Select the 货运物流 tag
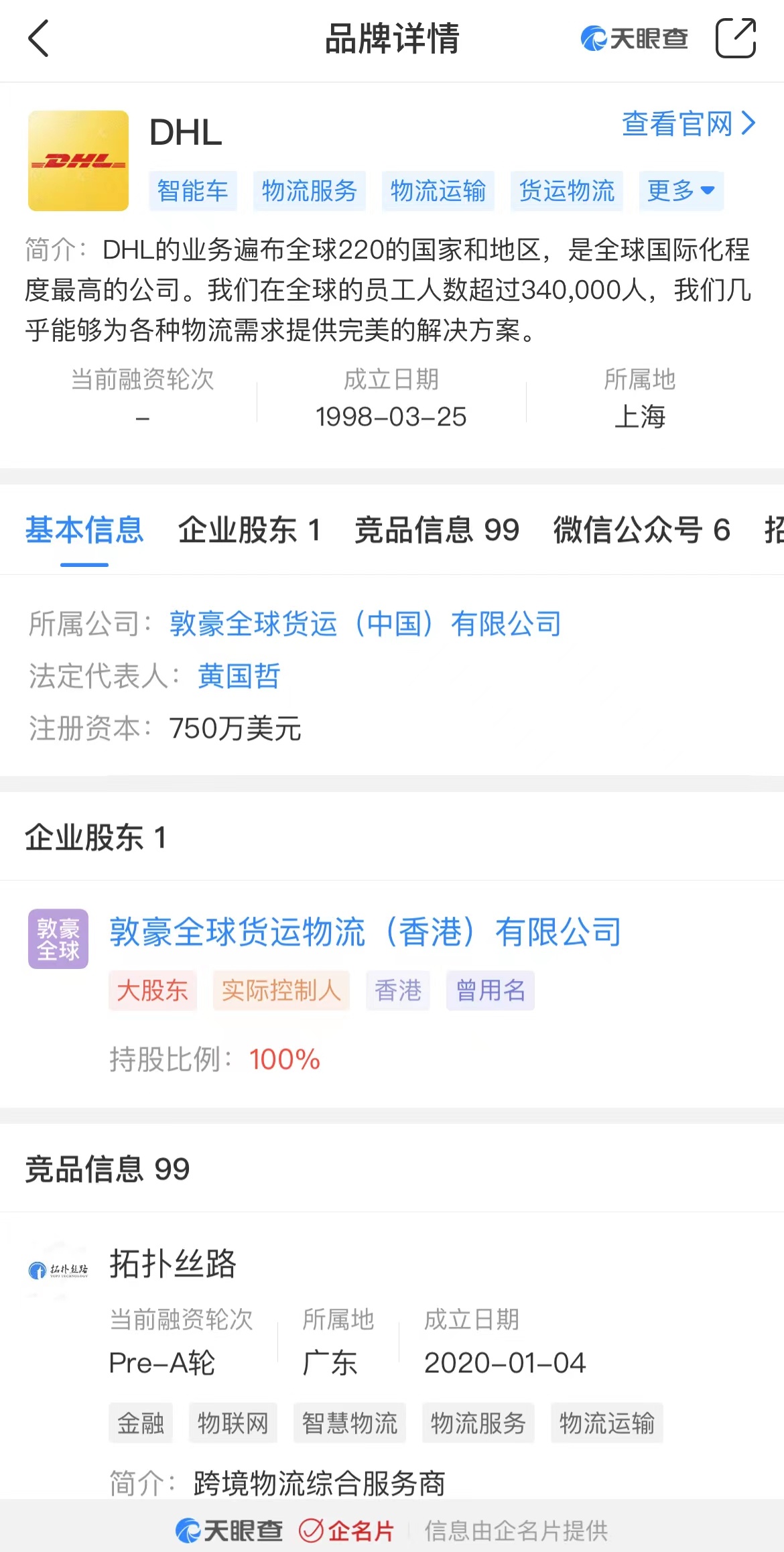The height and width of the screenshot is (1552, 784). [x=567, y=191]
